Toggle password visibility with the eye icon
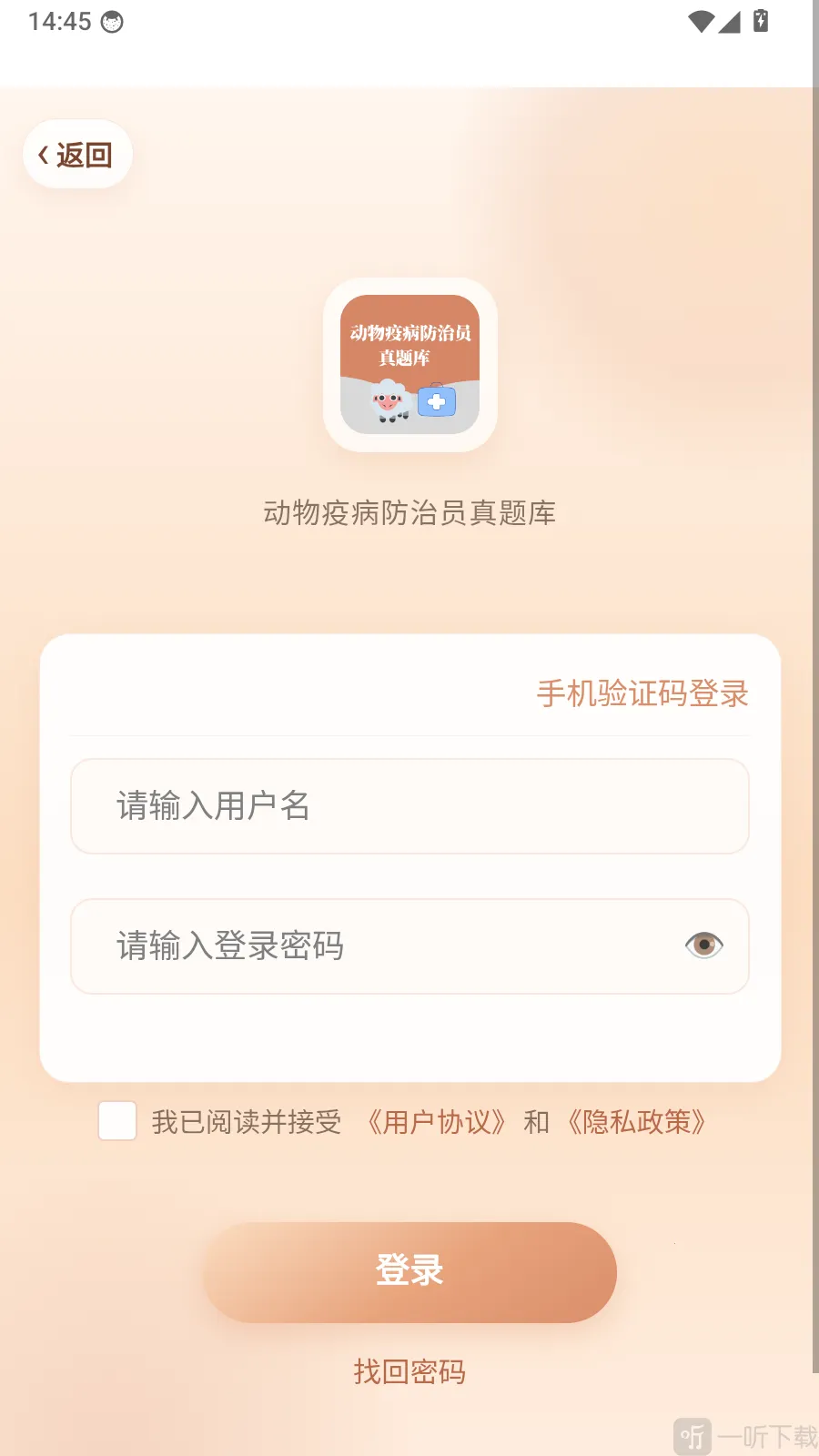The image size is (819, 1456). tap(703, 945)
